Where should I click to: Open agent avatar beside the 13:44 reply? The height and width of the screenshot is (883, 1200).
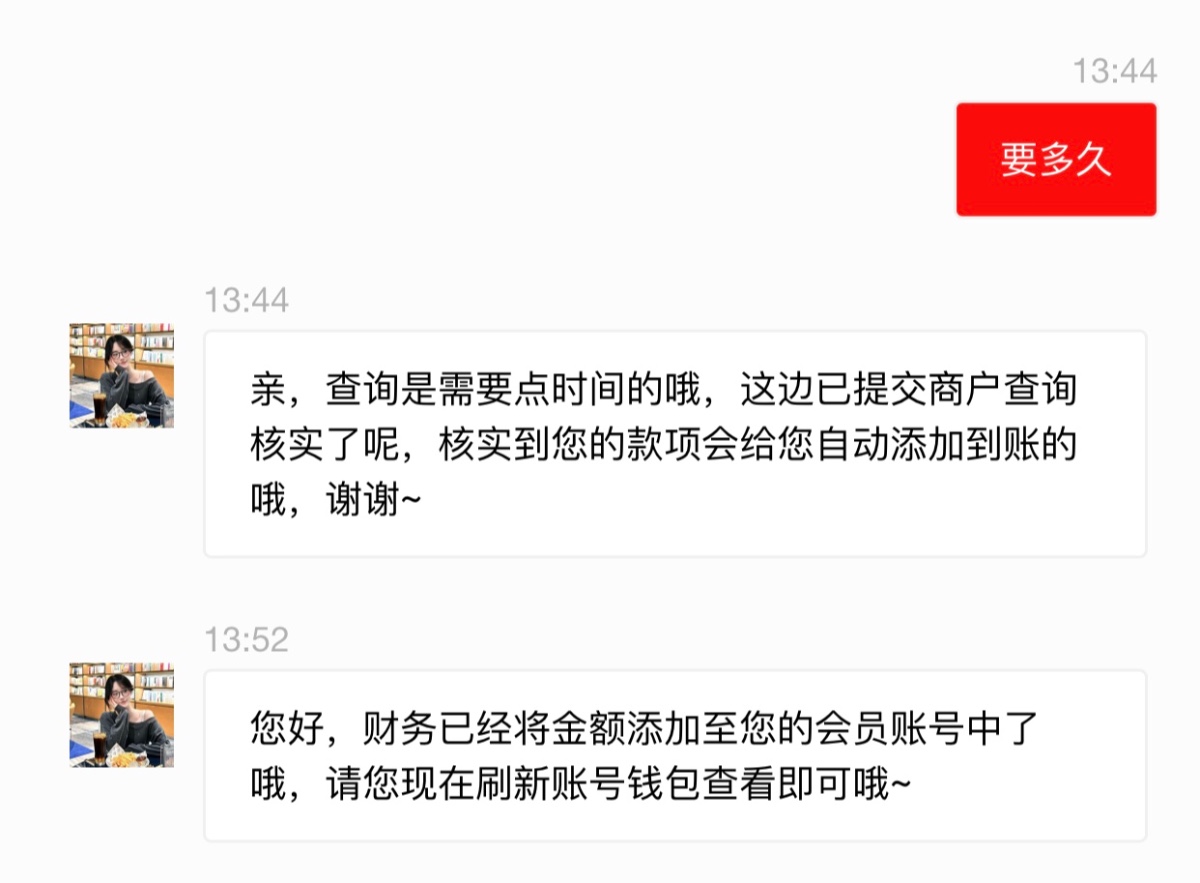tap(121, 376)
